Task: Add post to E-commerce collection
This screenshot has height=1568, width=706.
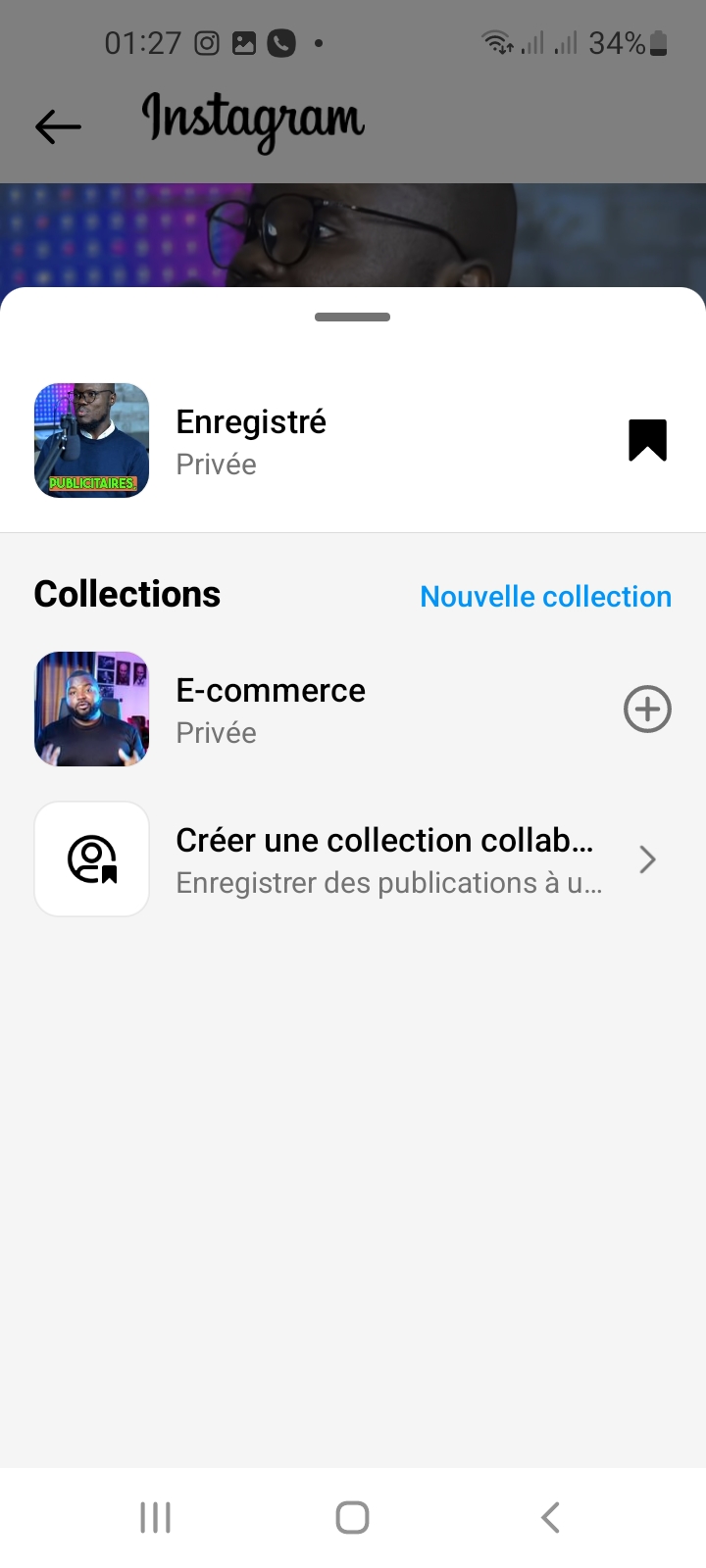Action: pyautogui.click(x=647, y=710)
